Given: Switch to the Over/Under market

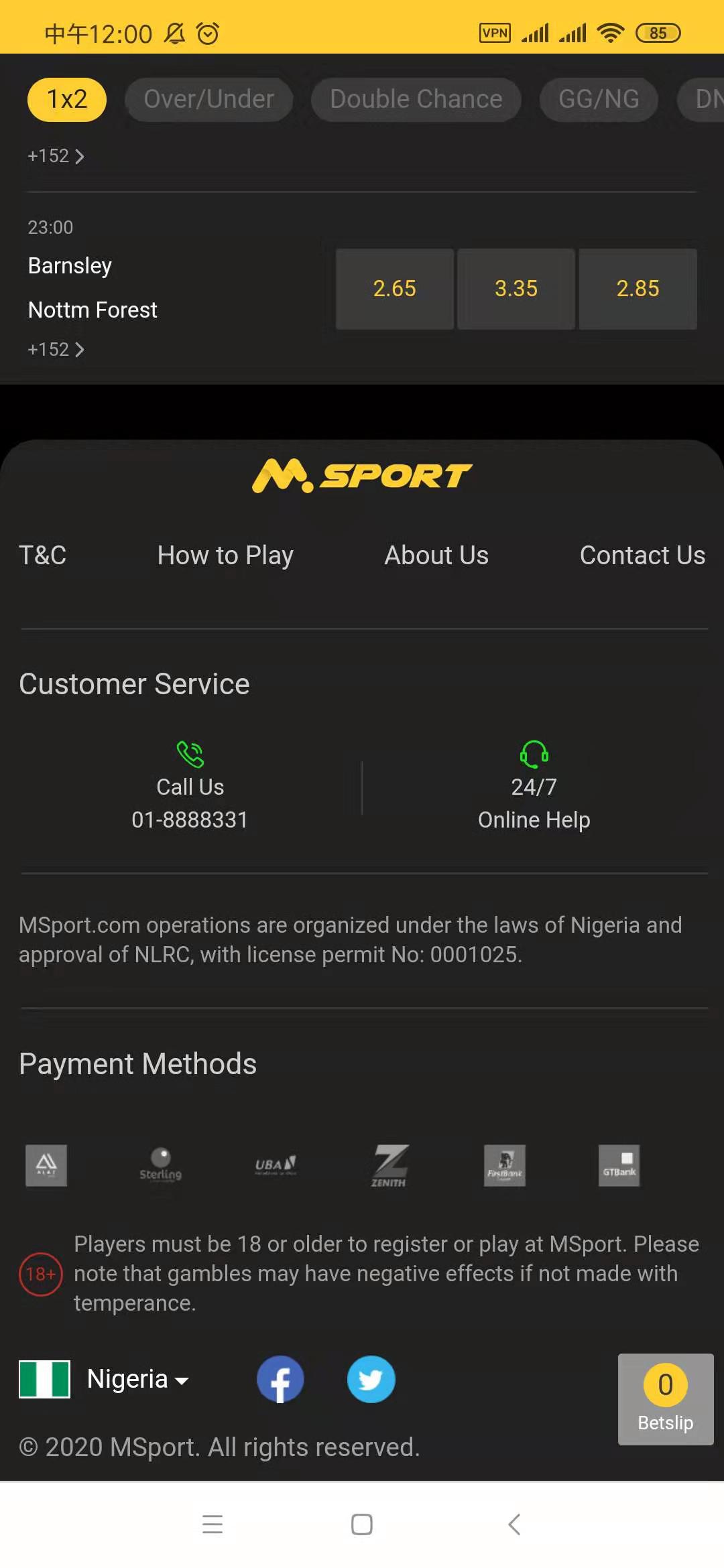Looking at the screenshot, I should point(208,100).
